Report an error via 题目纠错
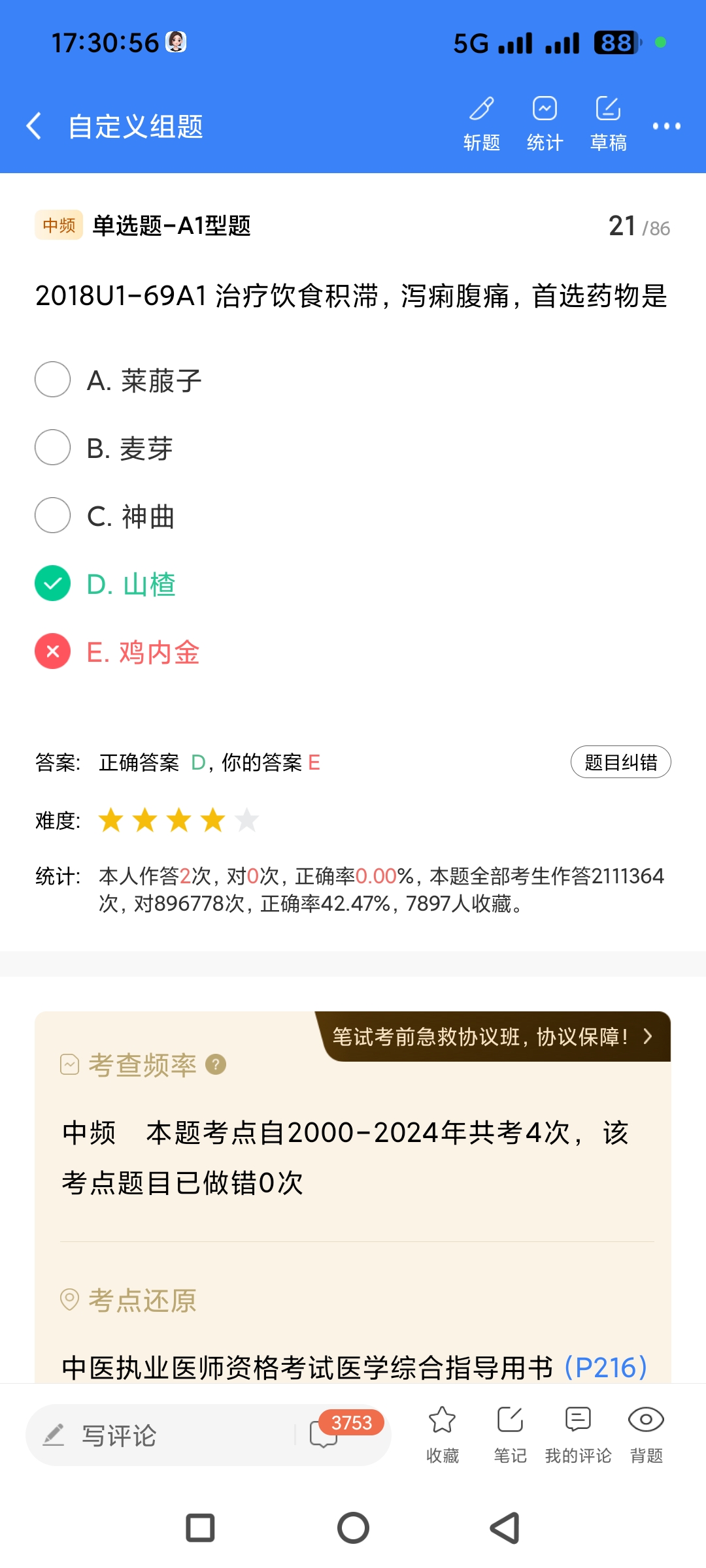Viewport: 706px width, 1568px height. coord(620,762)
